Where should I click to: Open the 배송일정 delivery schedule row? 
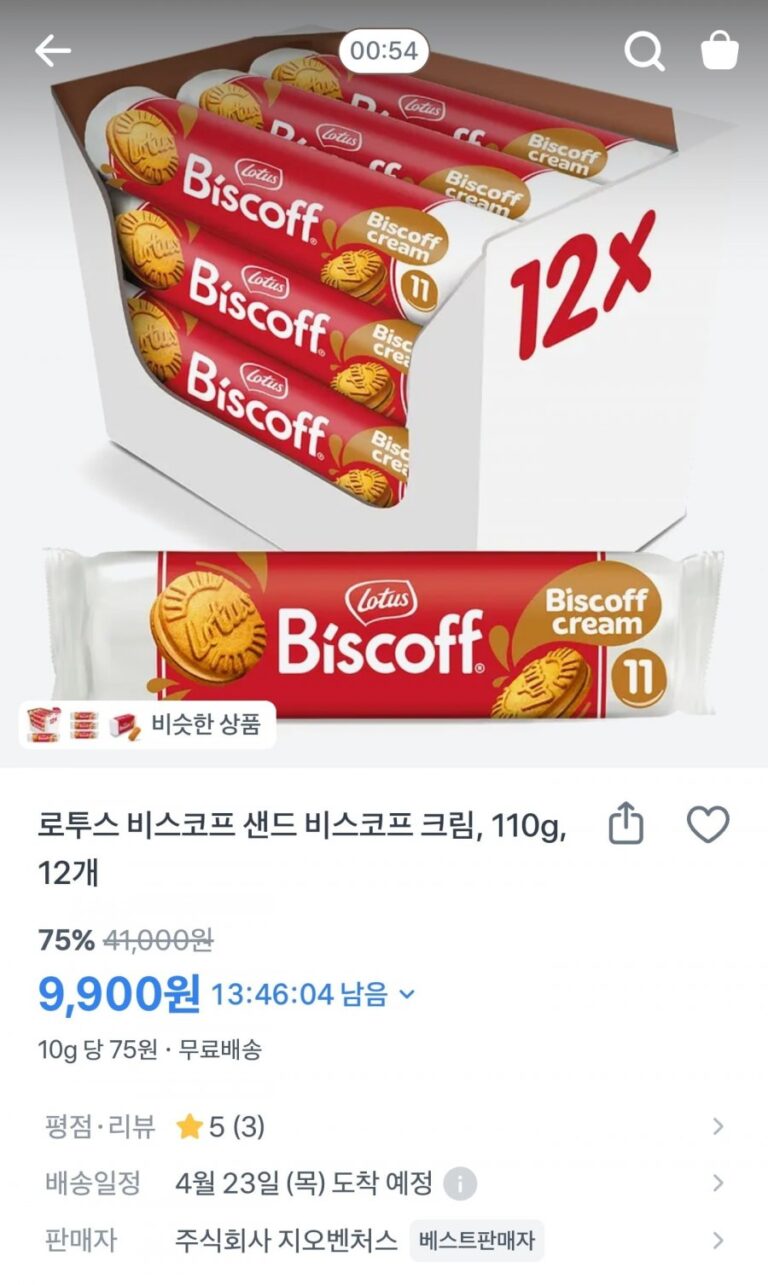point(717,1184)
